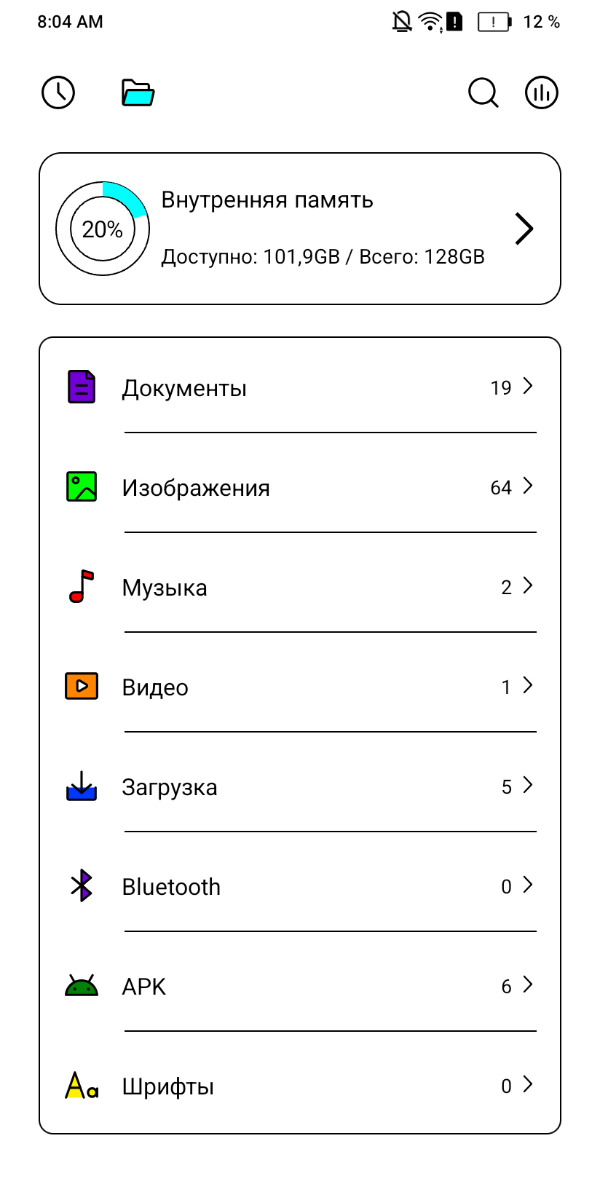This screenshot has width=600, height=1200.
Task: Switch to the folder browser view
Action: [x=138, y=93]
